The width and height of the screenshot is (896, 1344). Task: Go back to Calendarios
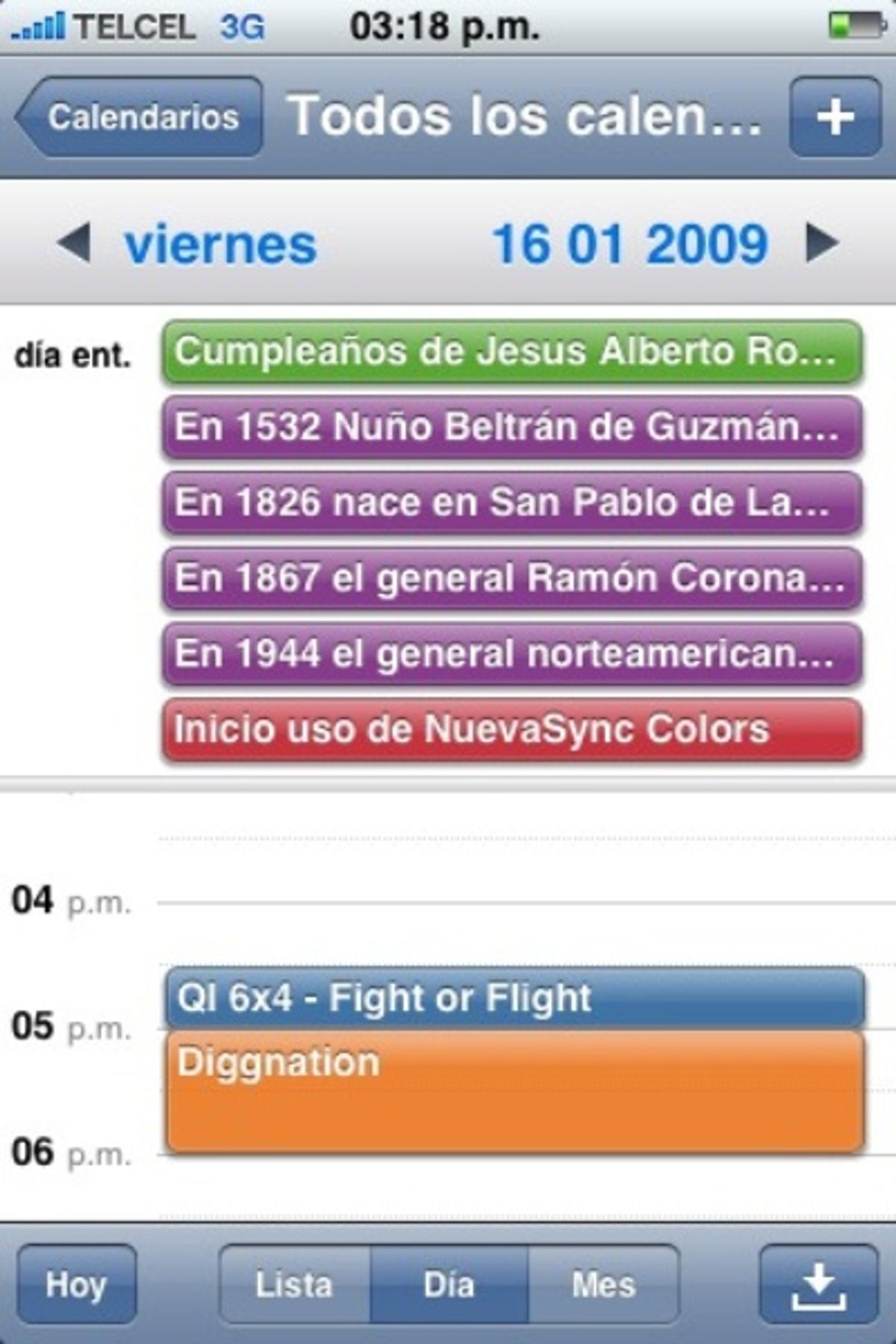[x=140, y=117]
